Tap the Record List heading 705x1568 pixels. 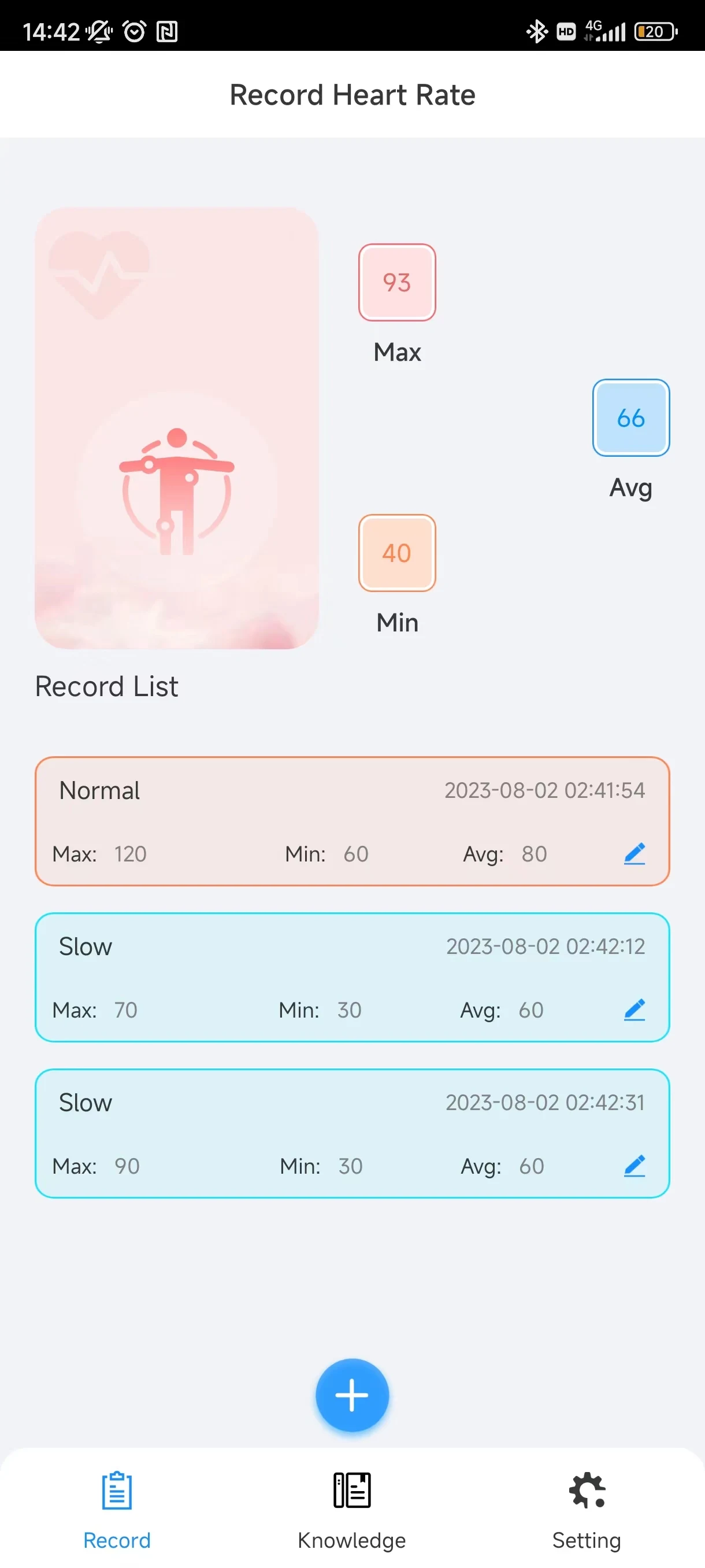click(106, 686)
